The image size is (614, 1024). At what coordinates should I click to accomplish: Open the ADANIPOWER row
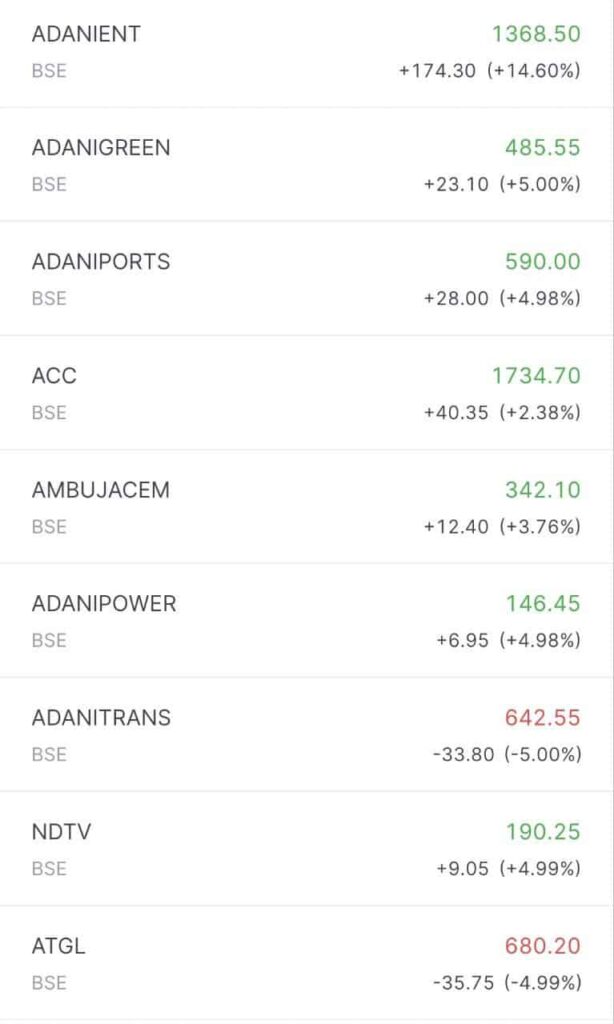tap(306, 620)
